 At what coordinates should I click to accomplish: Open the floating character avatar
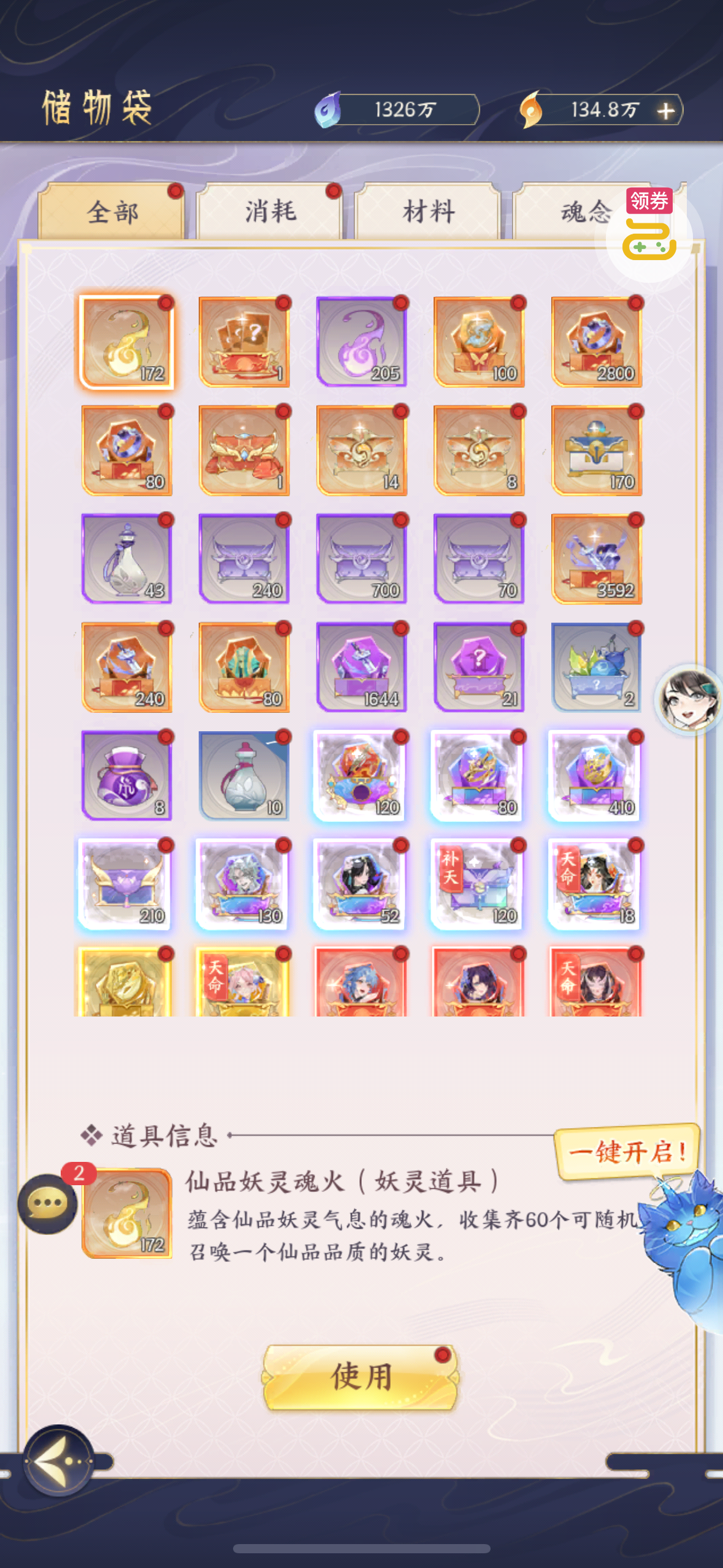[x=689, y=699]
